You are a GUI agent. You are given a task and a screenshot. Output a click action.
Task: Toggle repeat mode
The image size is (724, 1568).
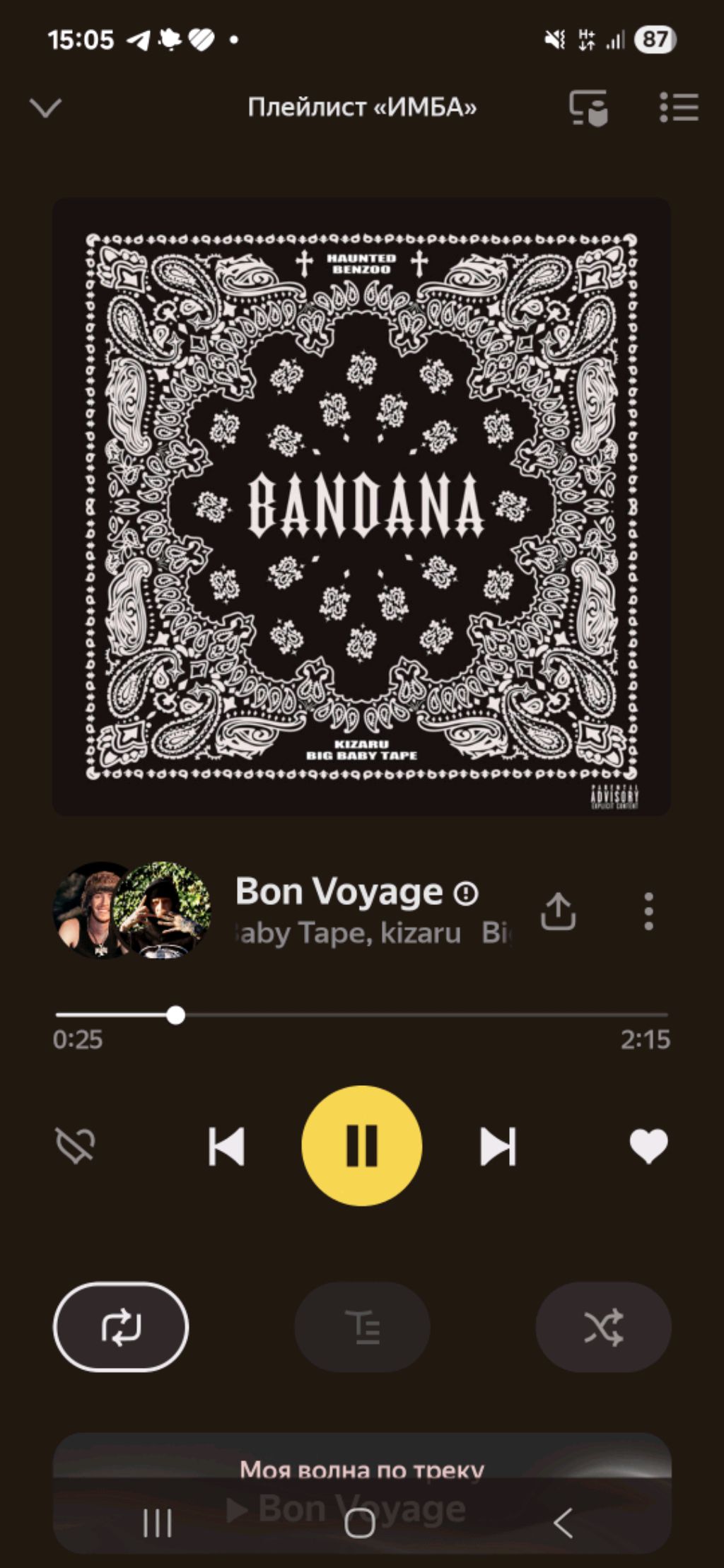pos(121,1326)
